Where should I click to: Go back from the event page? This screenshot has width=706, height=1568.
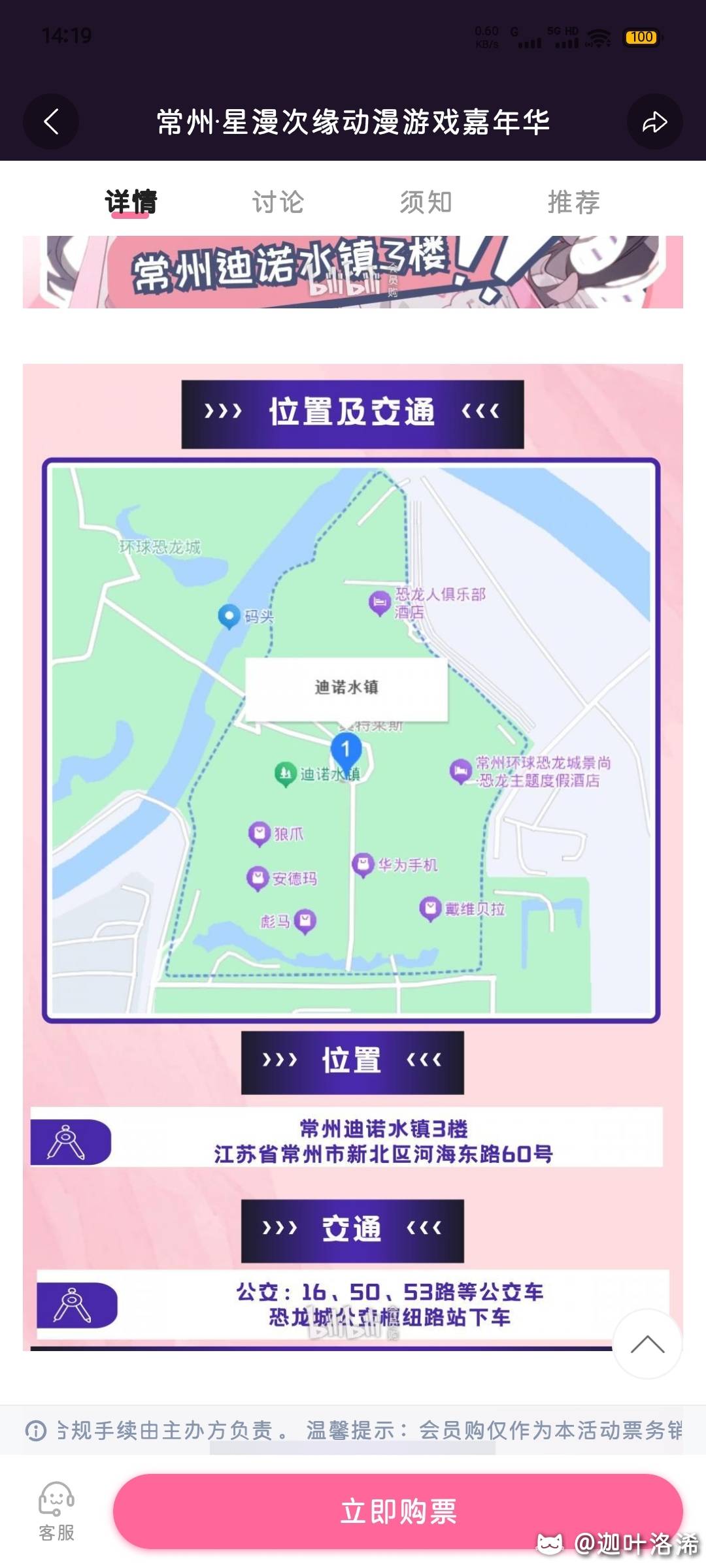(51, 122)
